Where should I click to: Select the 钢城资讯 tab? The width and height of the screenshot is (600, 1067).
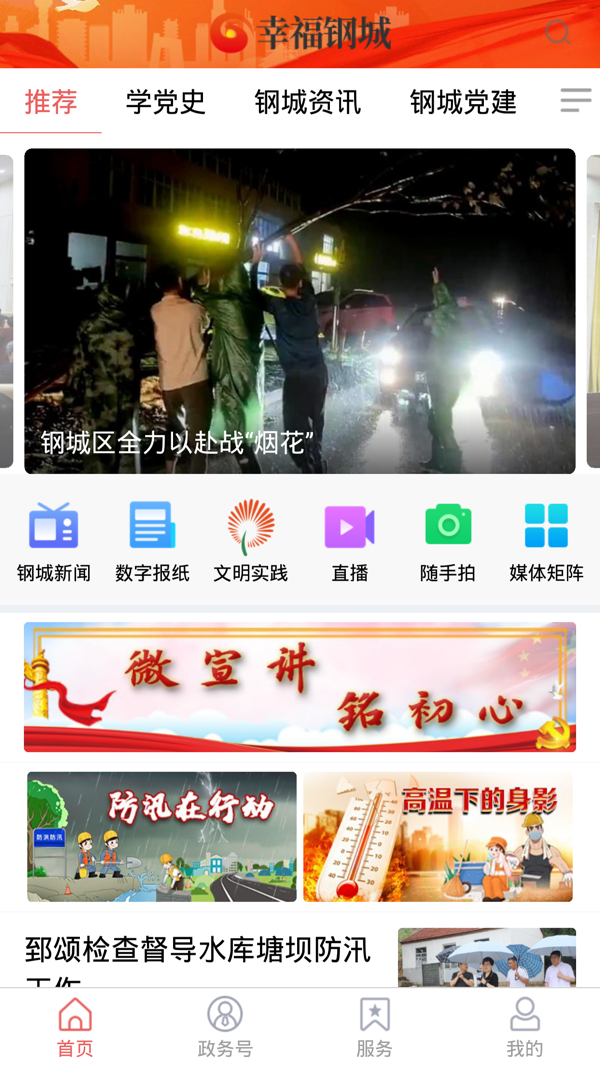click(308, 102)
